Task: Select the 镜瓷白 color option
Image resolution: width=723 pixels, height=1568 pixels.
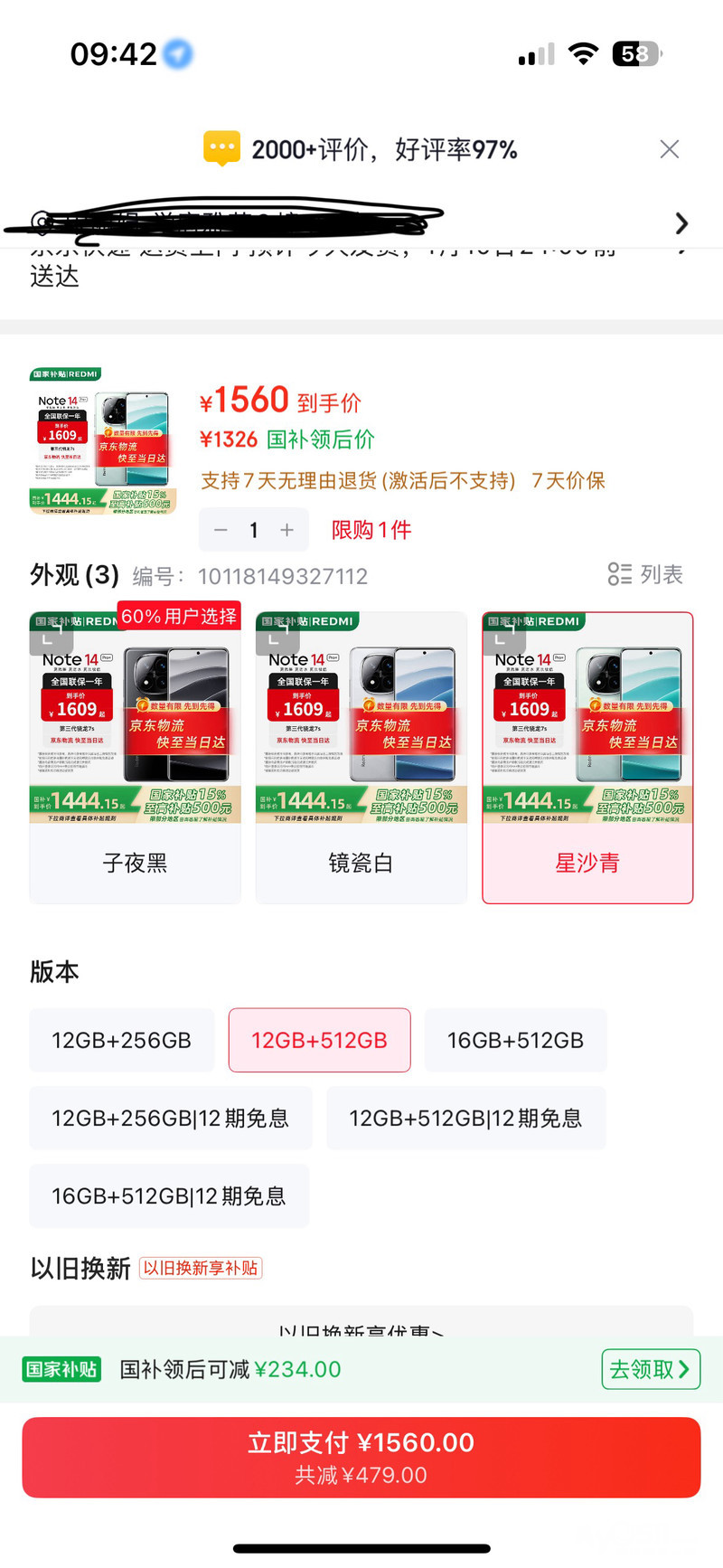Action: pos(361,758)
